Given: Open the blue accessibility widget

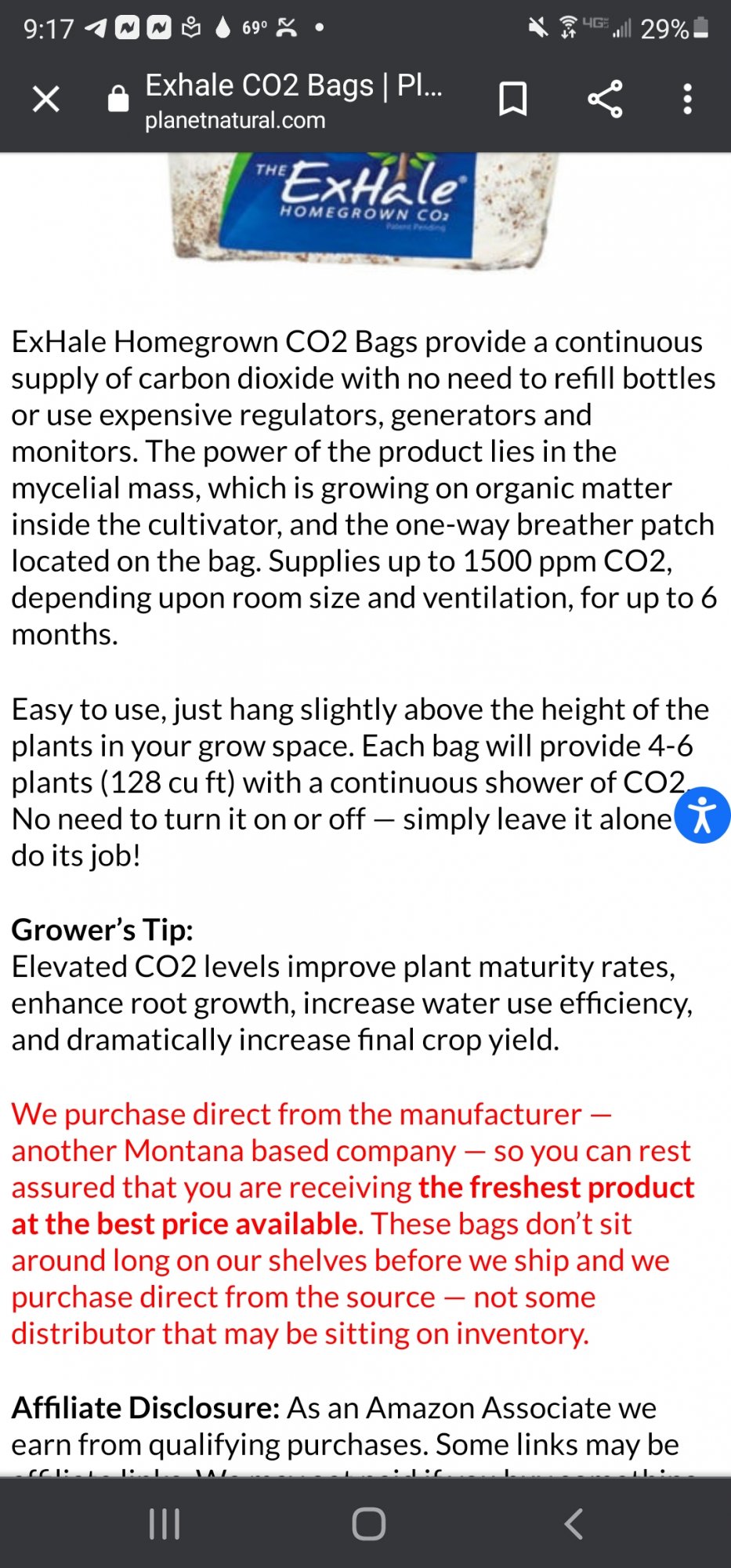Looking at the screenshot, I should 702,815.
